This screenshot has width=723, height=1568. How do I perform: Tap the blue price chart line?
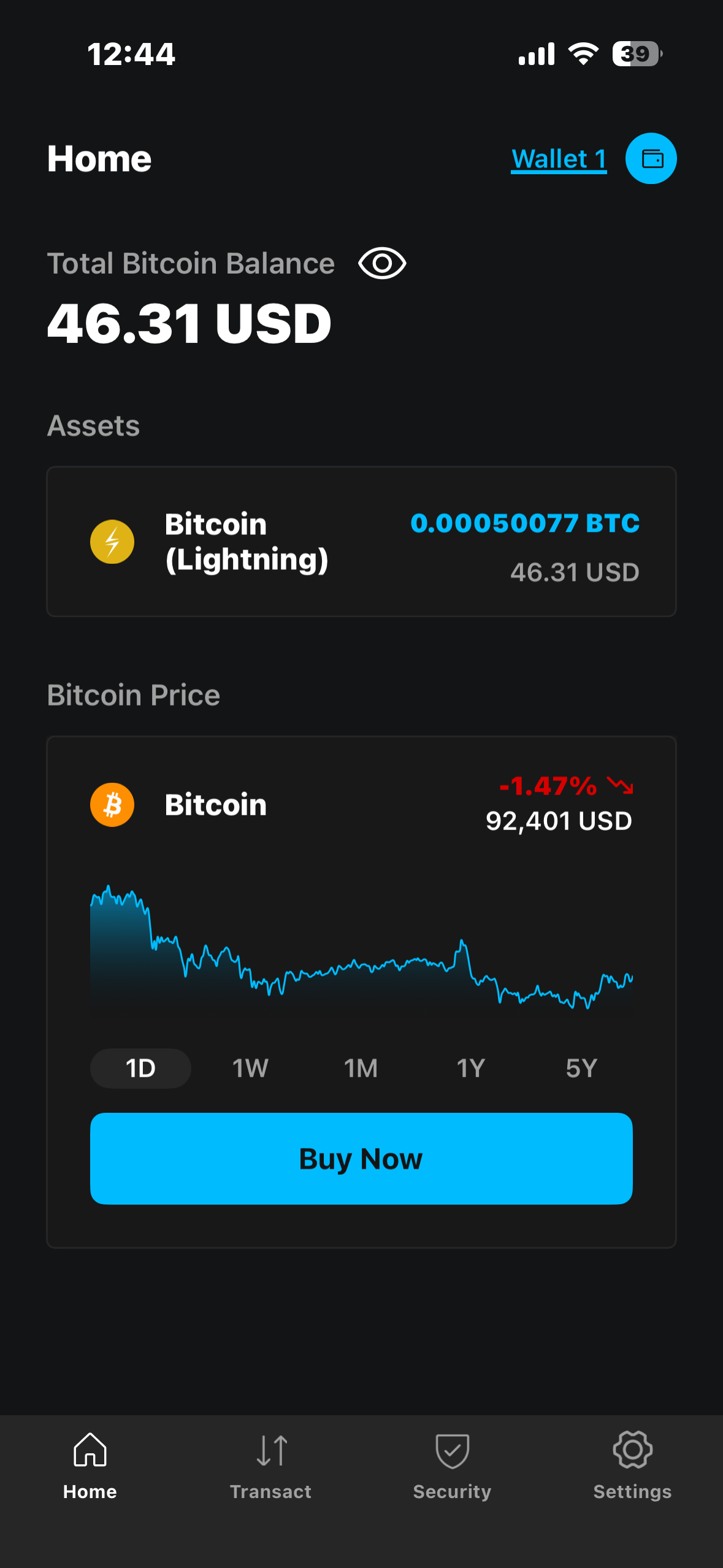tap(361, 969)
